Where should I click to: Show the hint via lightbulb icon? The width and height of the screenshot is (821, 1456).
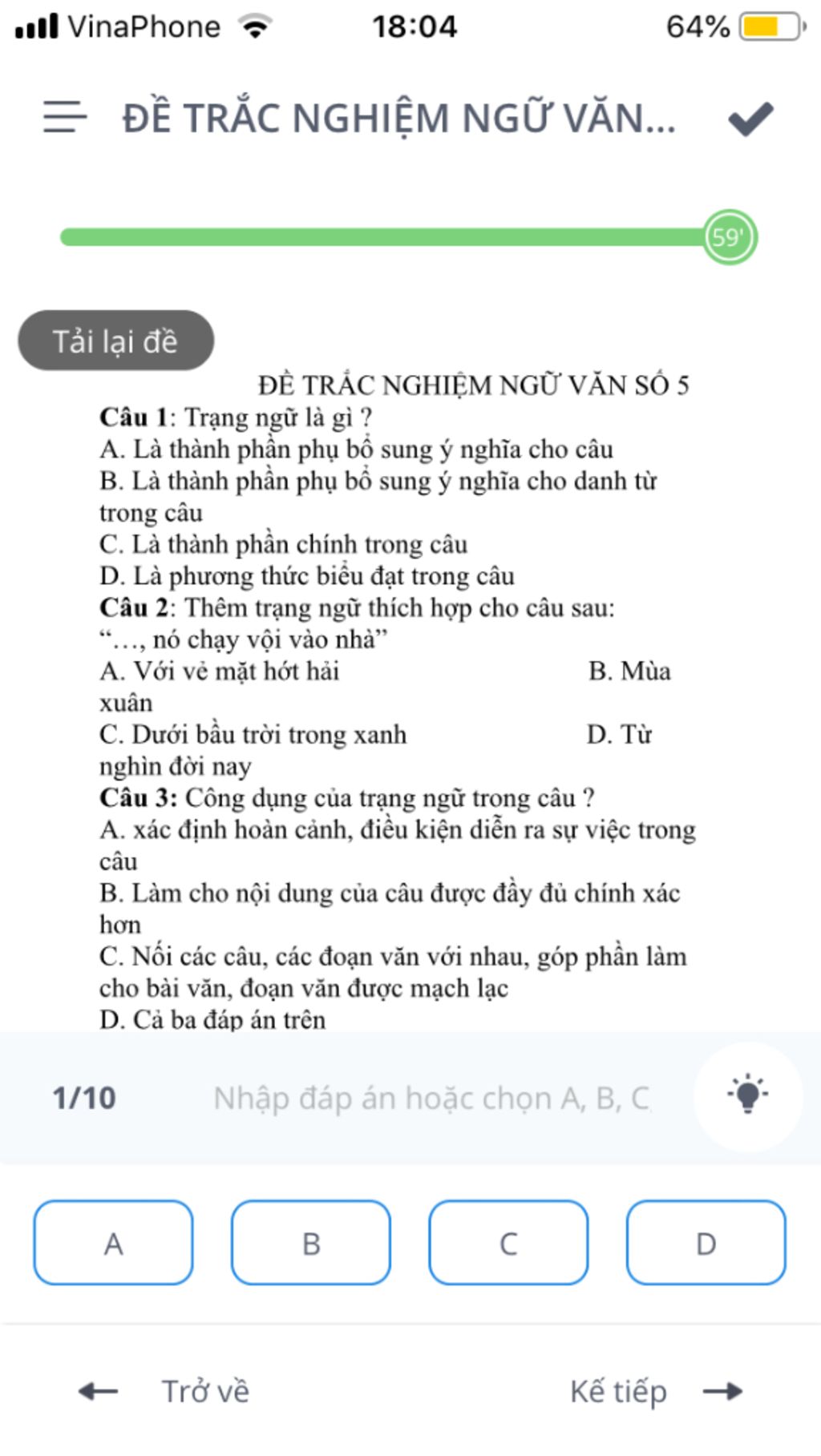pyautogui.click(x=747, y=1095)
